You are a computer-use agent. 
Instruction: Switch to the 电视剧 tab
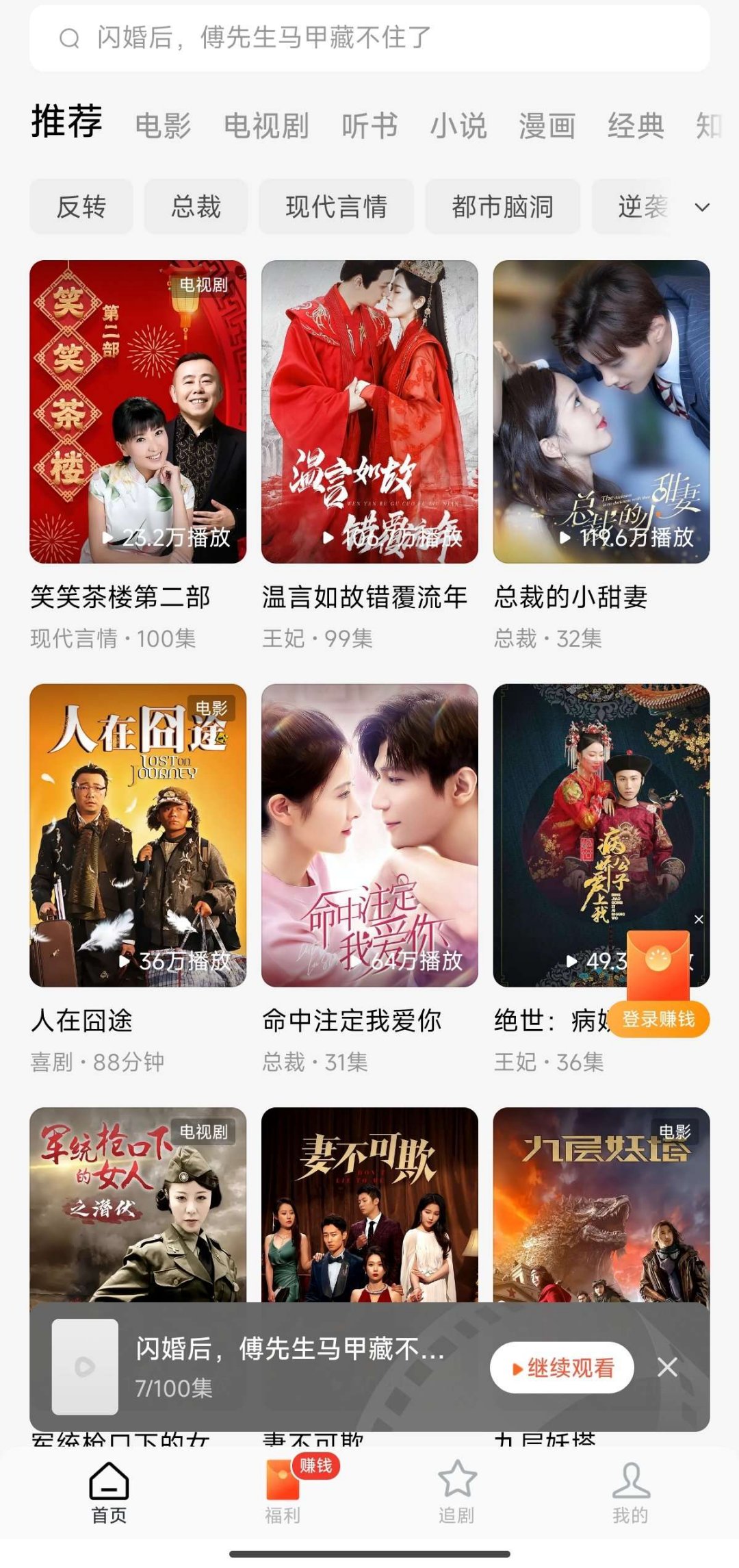(266, 126)
